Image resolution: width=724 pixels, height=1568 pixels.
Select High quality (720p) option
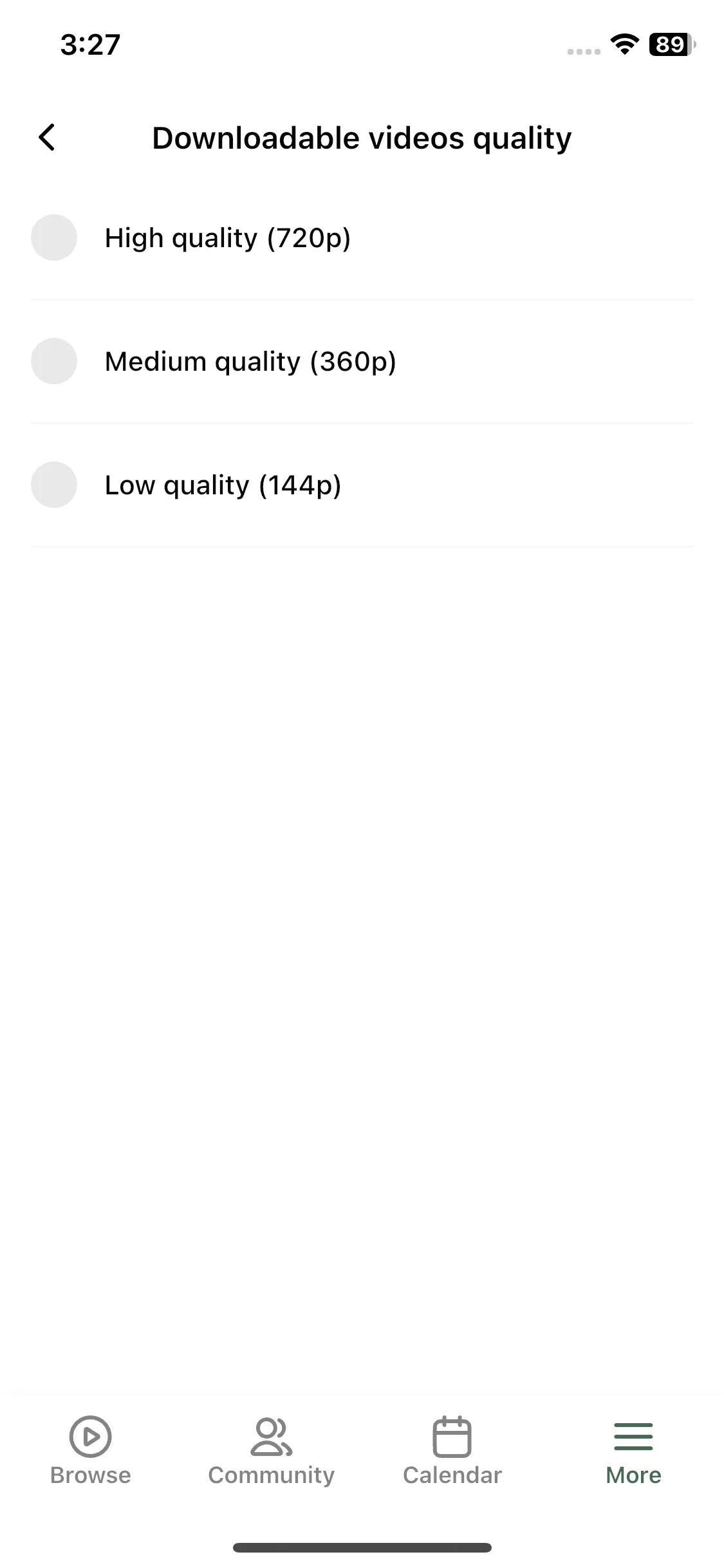54,238
